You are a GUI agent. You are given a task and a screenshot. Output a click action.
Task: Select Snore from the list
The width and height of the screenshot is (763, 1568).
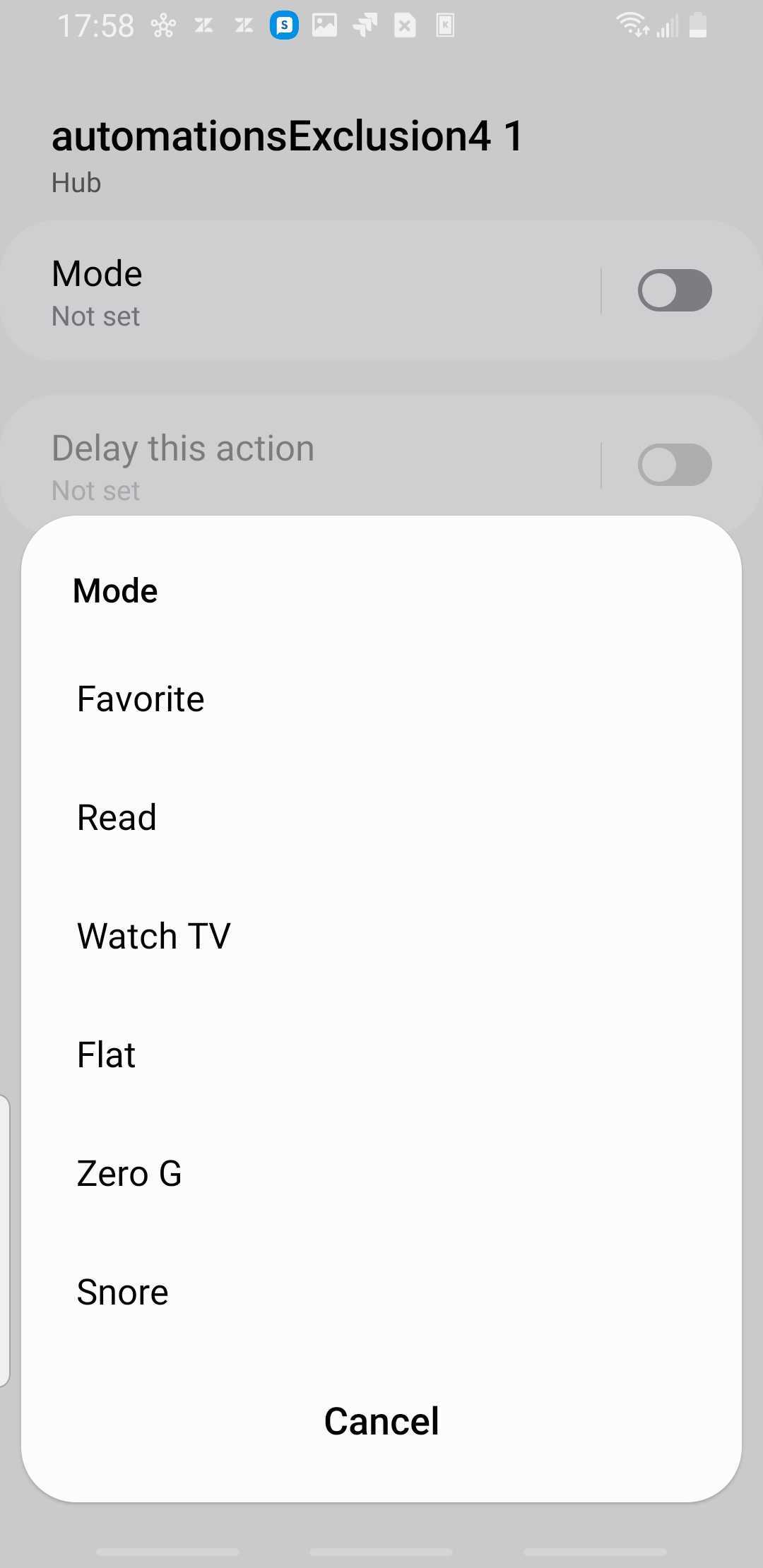point(381,1293)
